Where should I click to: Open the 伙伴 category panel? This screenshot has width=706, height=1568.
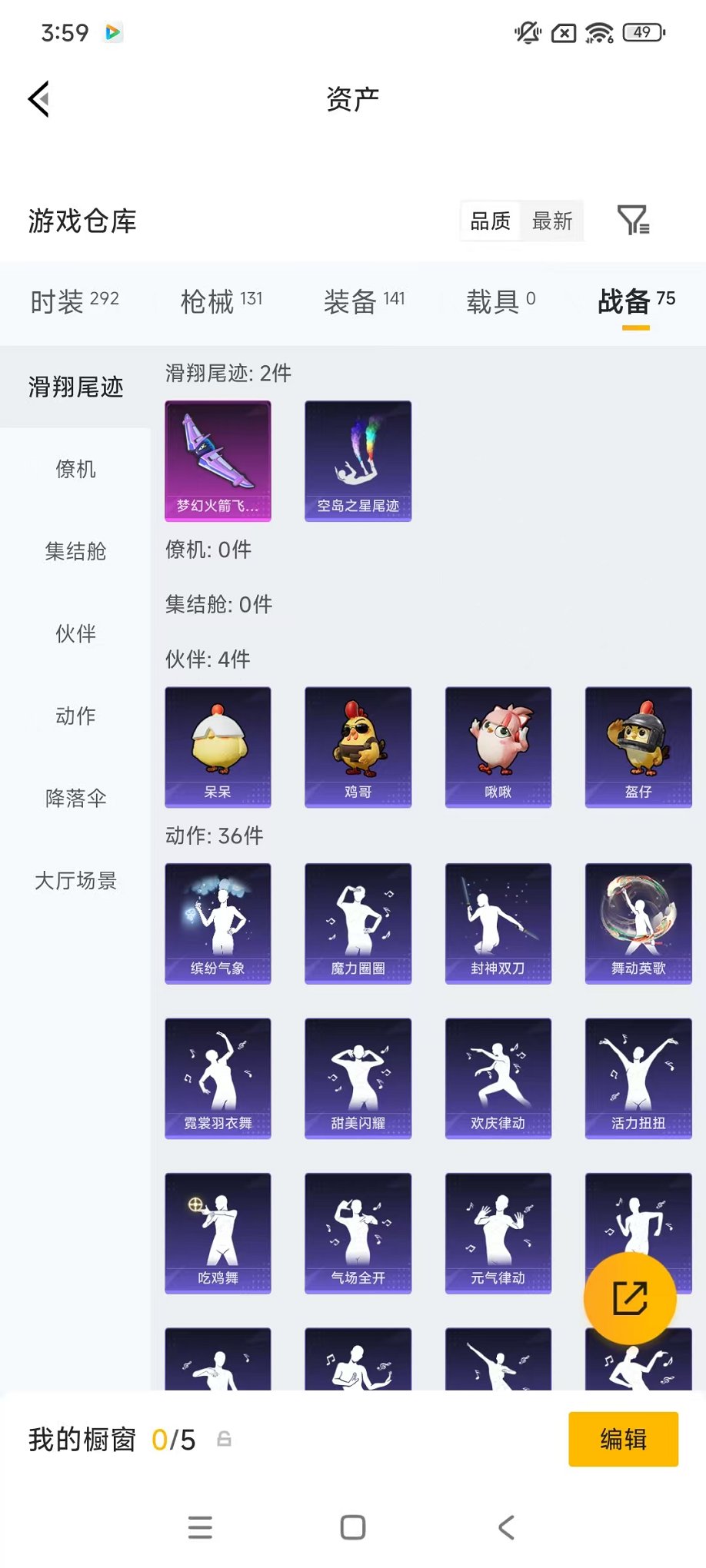coord(73,633)
